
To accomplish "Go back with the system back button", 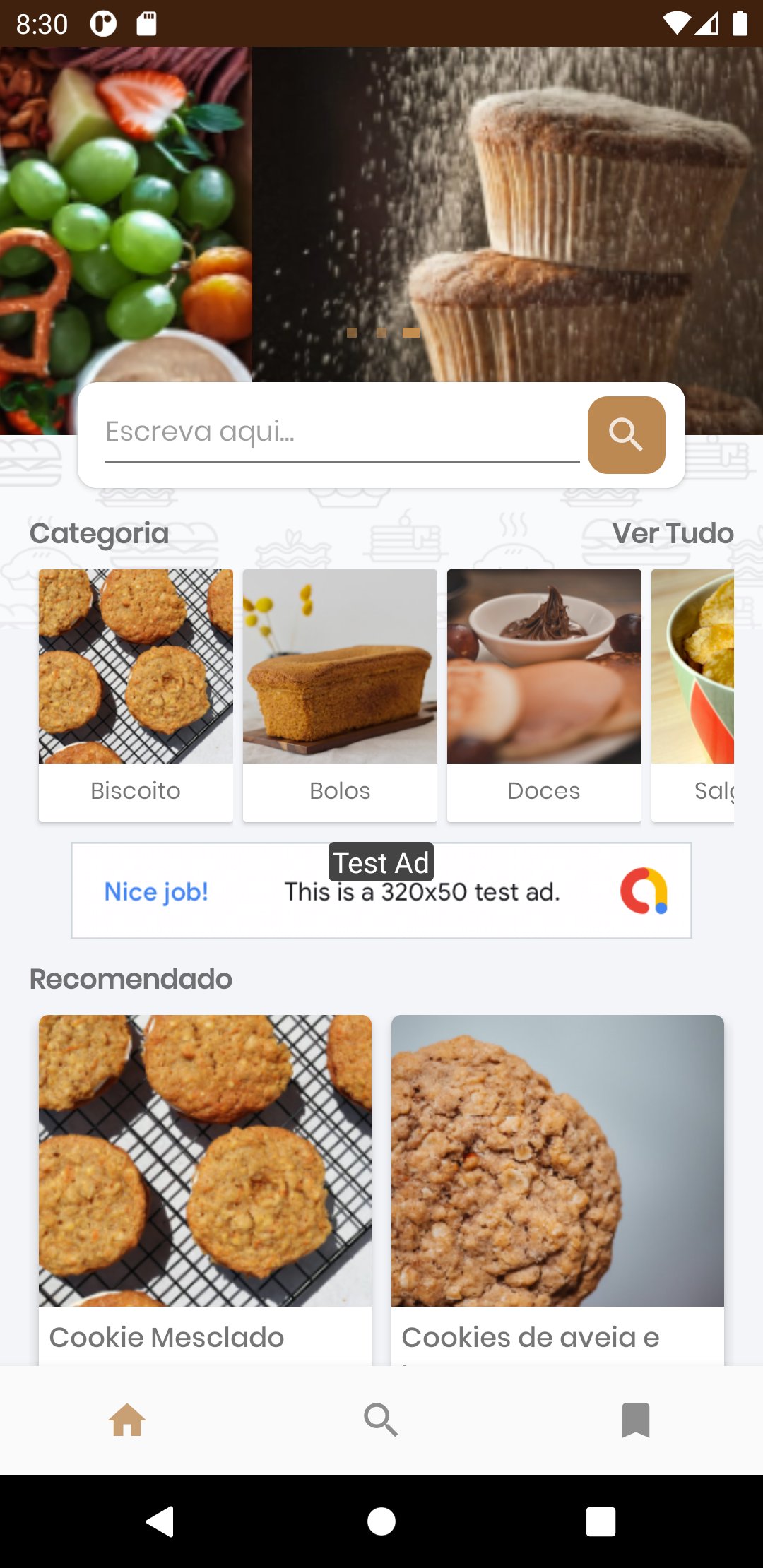I will point(160,1521).
